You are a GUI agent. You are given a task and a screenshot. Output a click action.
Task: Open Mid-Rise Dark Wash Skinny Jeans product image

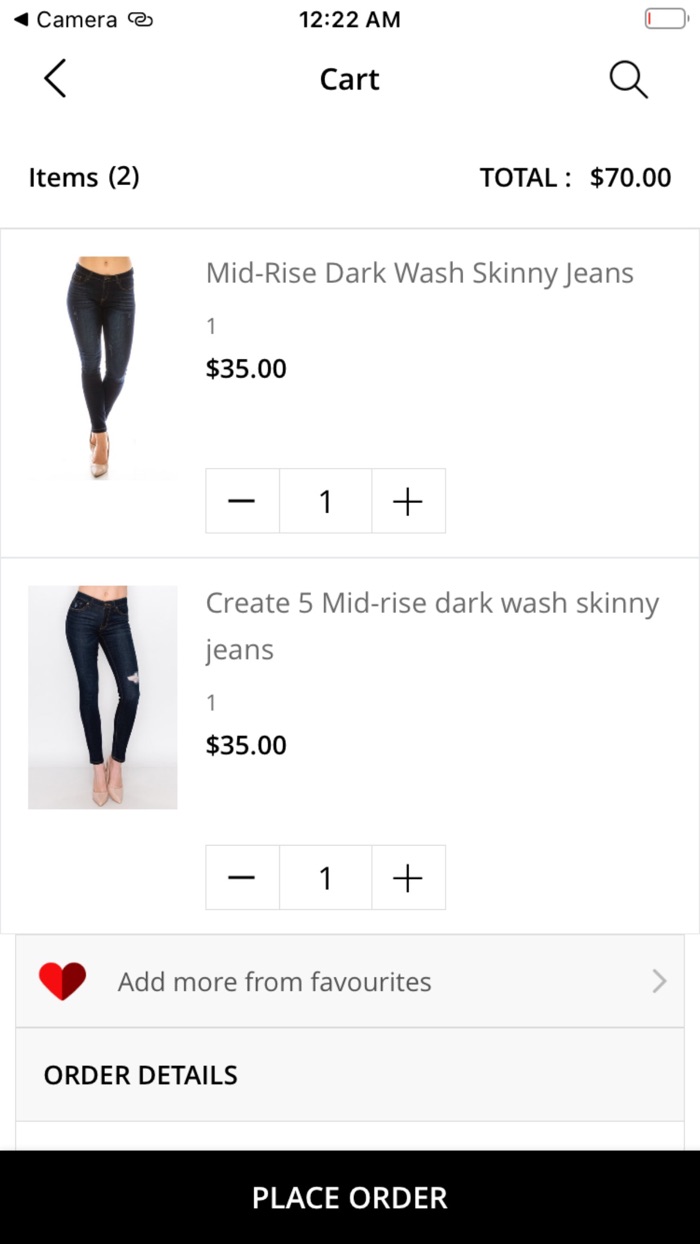(101, 368)
